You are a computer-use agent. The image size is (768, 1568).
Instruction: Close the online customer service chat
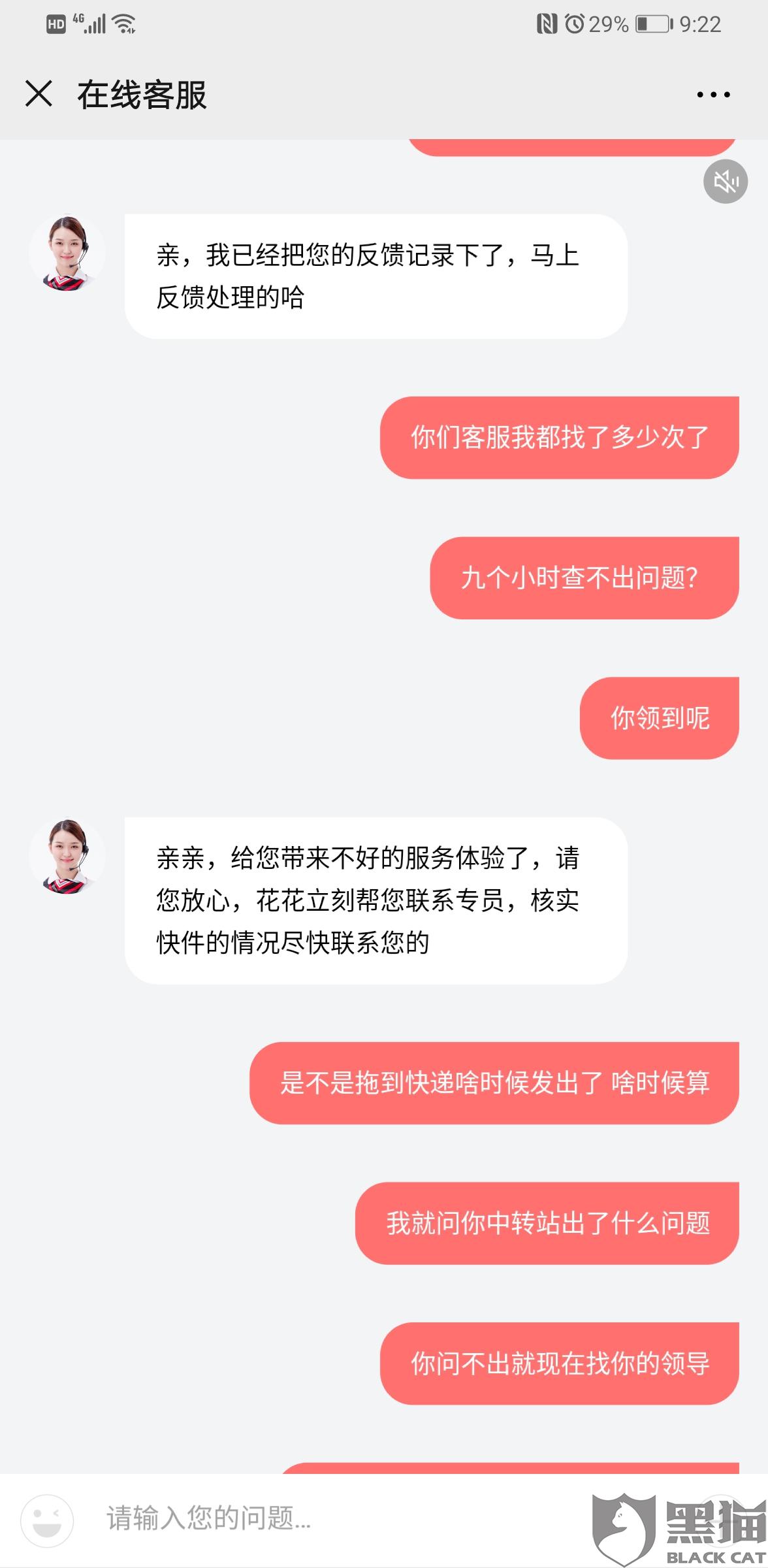[x=39, y=93]
